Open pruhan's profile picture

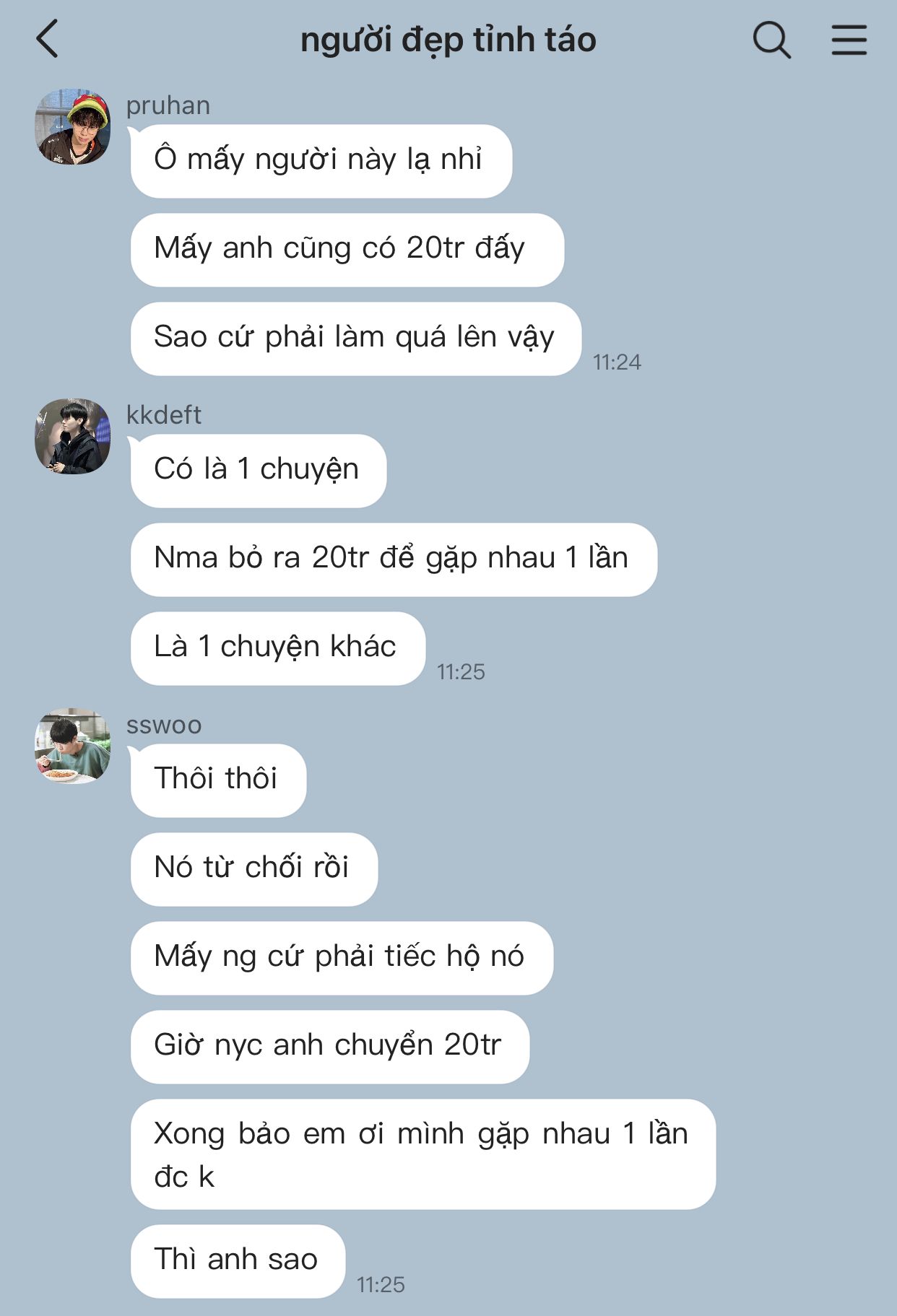(73, 127)
